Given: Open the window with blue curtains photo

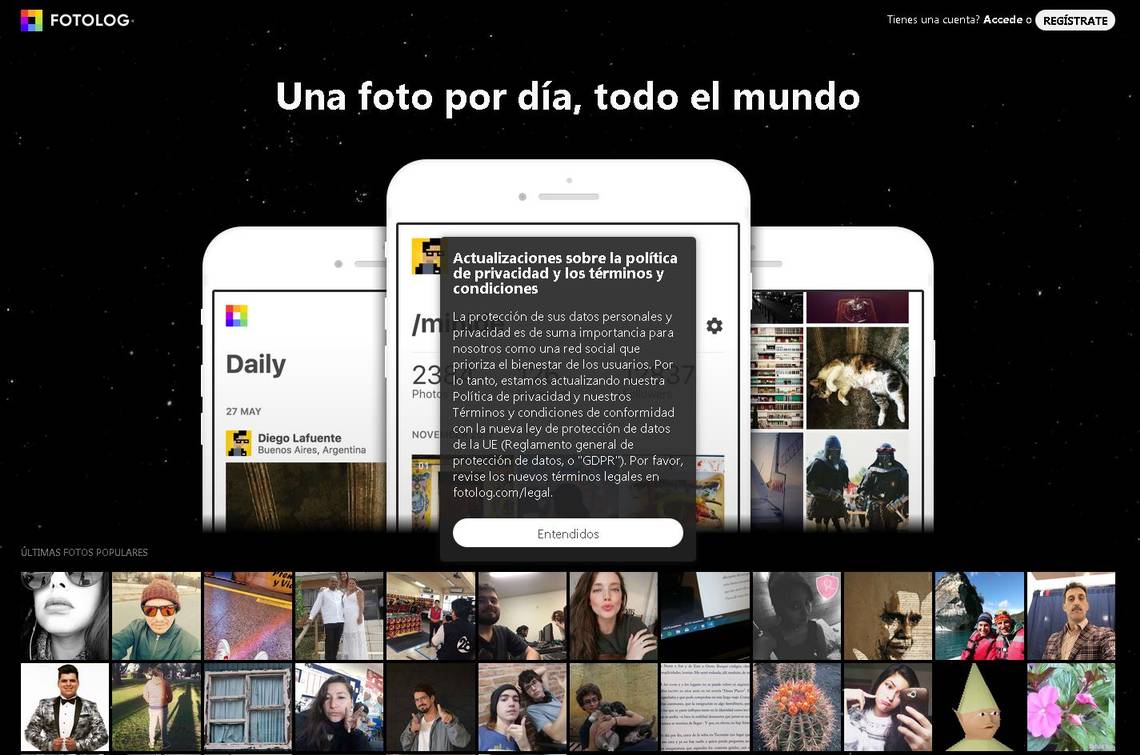Looking at the screenshot, I should pos(247,707).
